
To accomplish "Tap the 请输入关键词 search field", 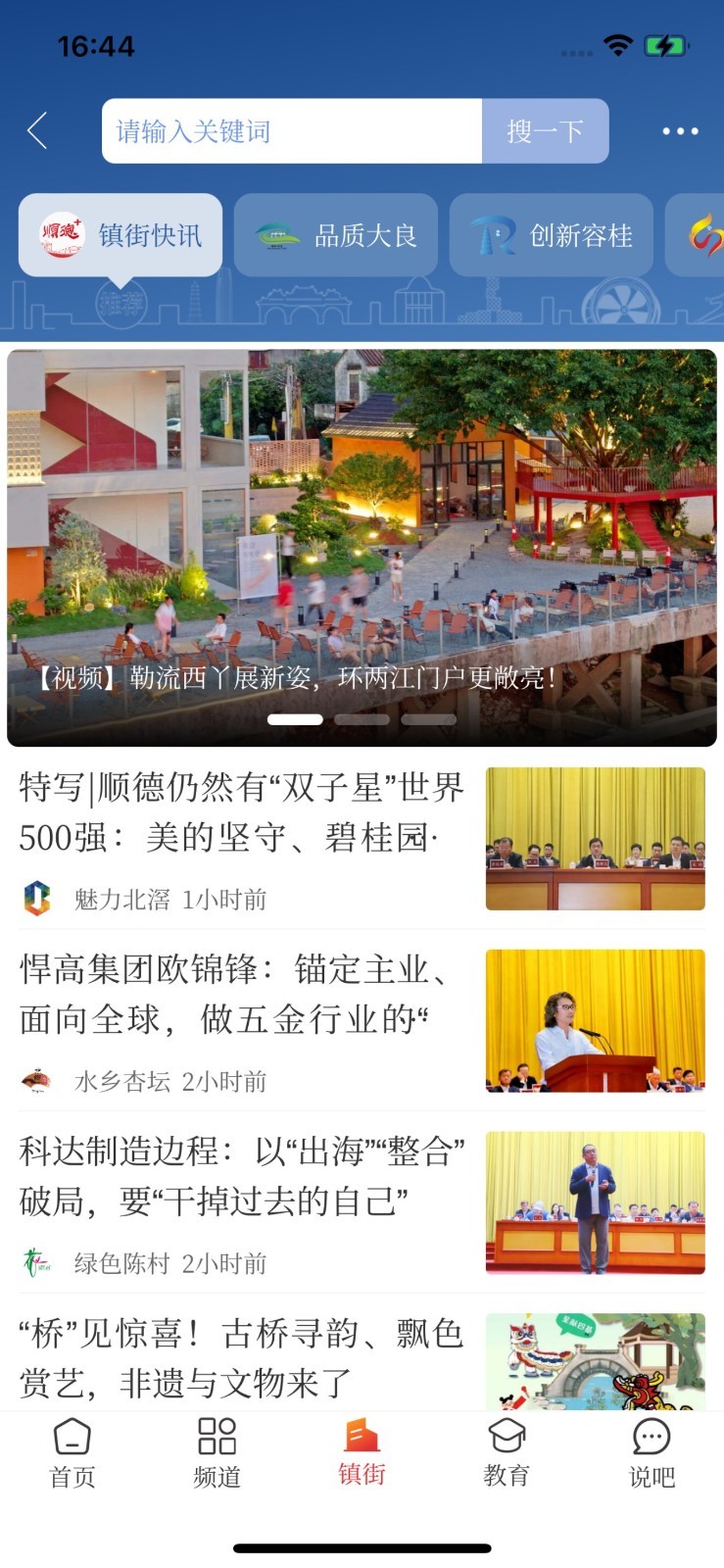I will tap(292, 131).
